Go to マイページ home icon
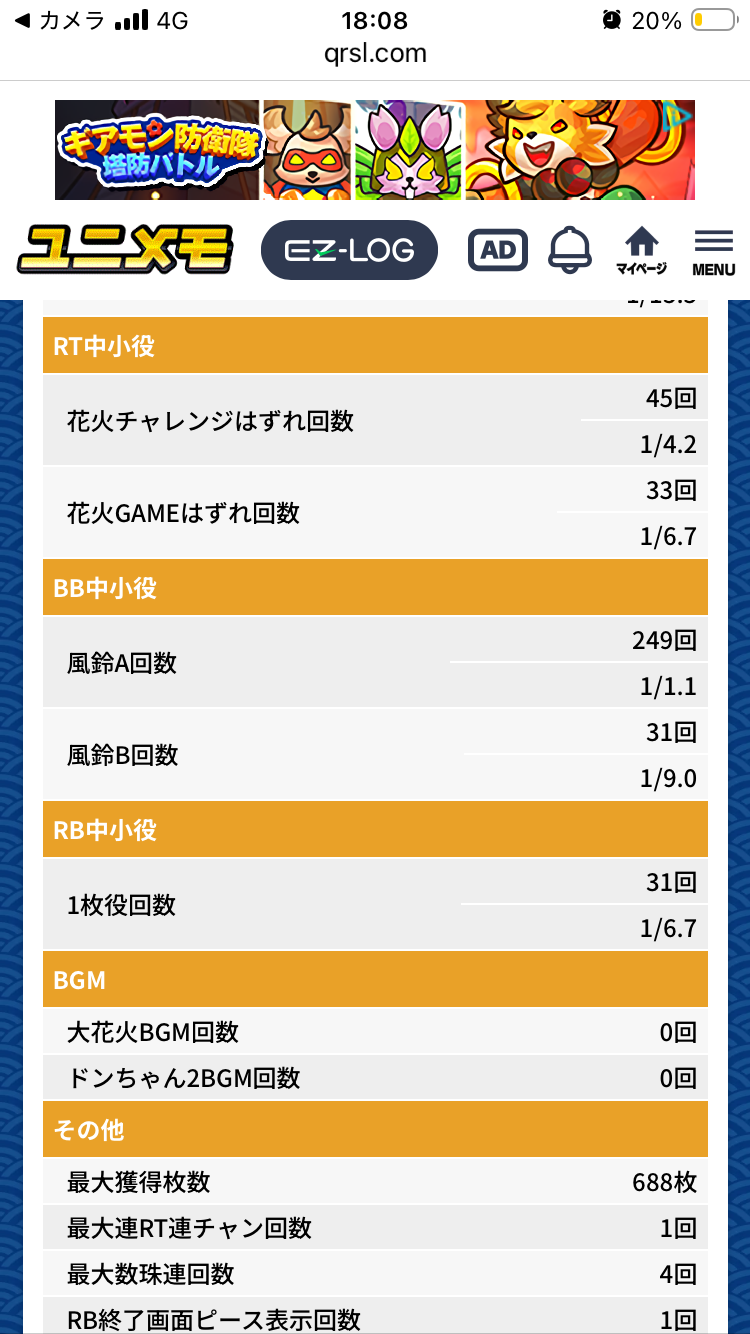The width and height of the screenshot is (750, 1334). click(x=641, y=250)
